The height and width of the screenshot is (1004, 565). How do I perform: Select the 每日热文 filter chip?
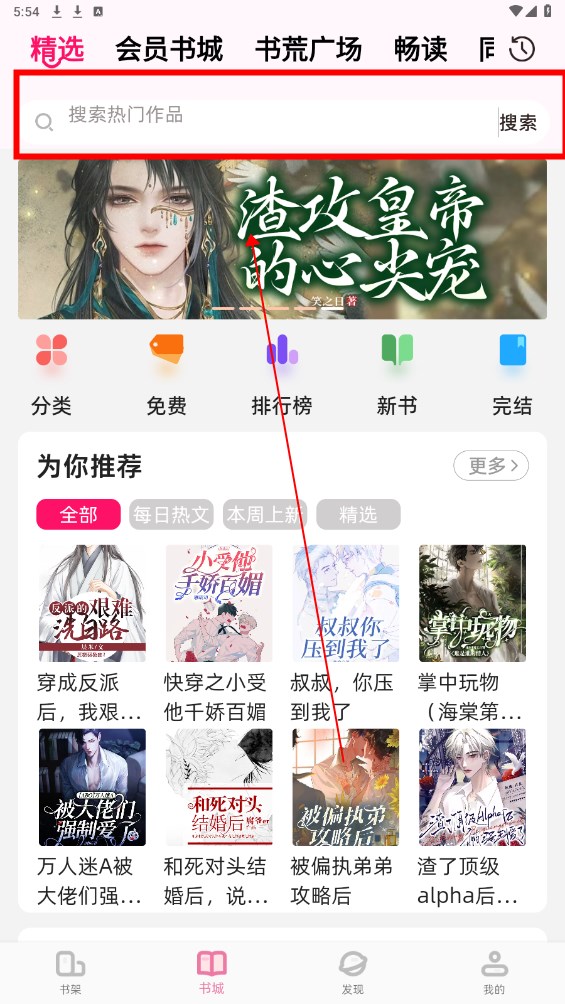(x=171, y=515)
